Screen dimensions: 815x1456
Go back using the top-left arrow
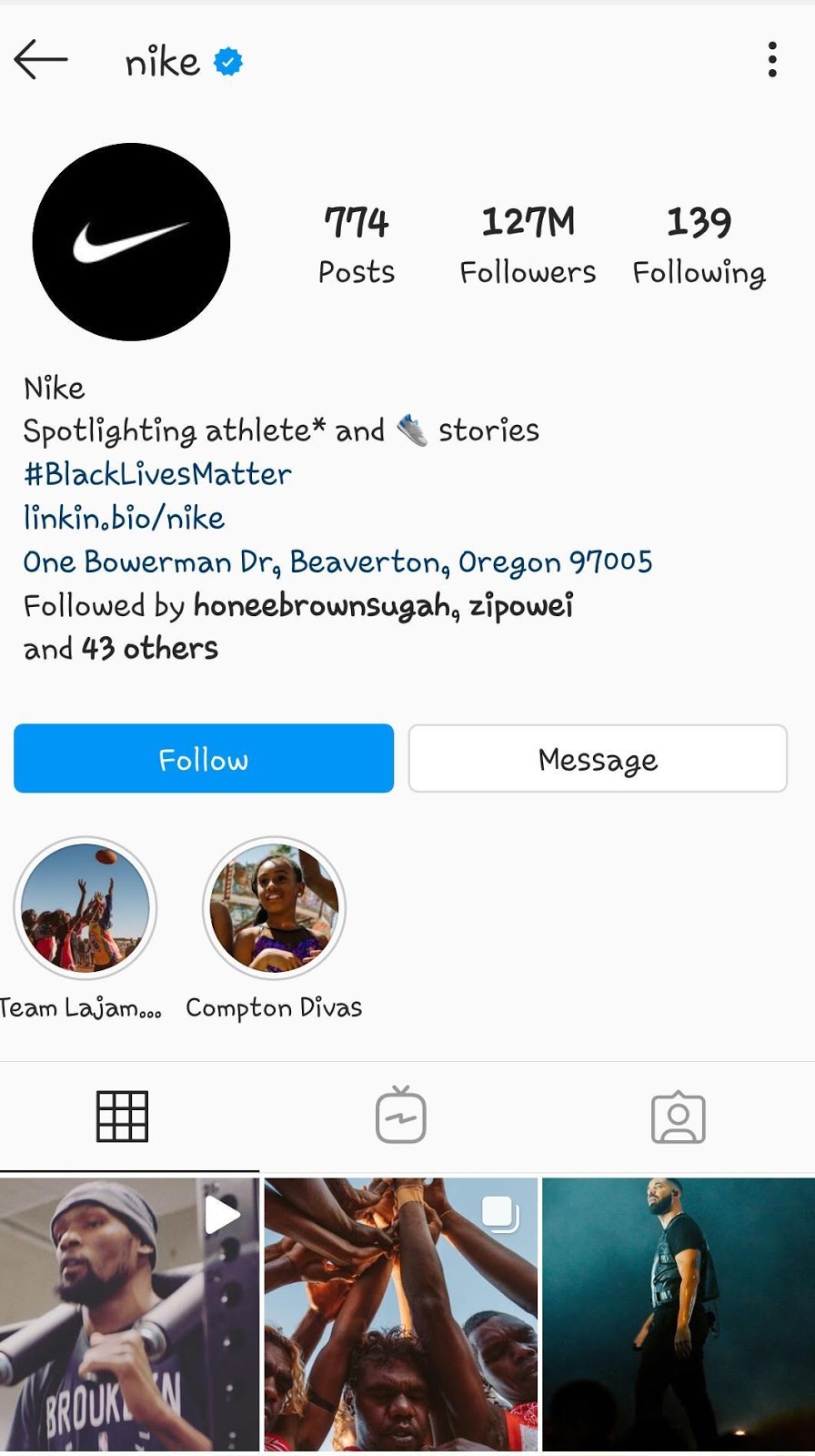point(41,60)
